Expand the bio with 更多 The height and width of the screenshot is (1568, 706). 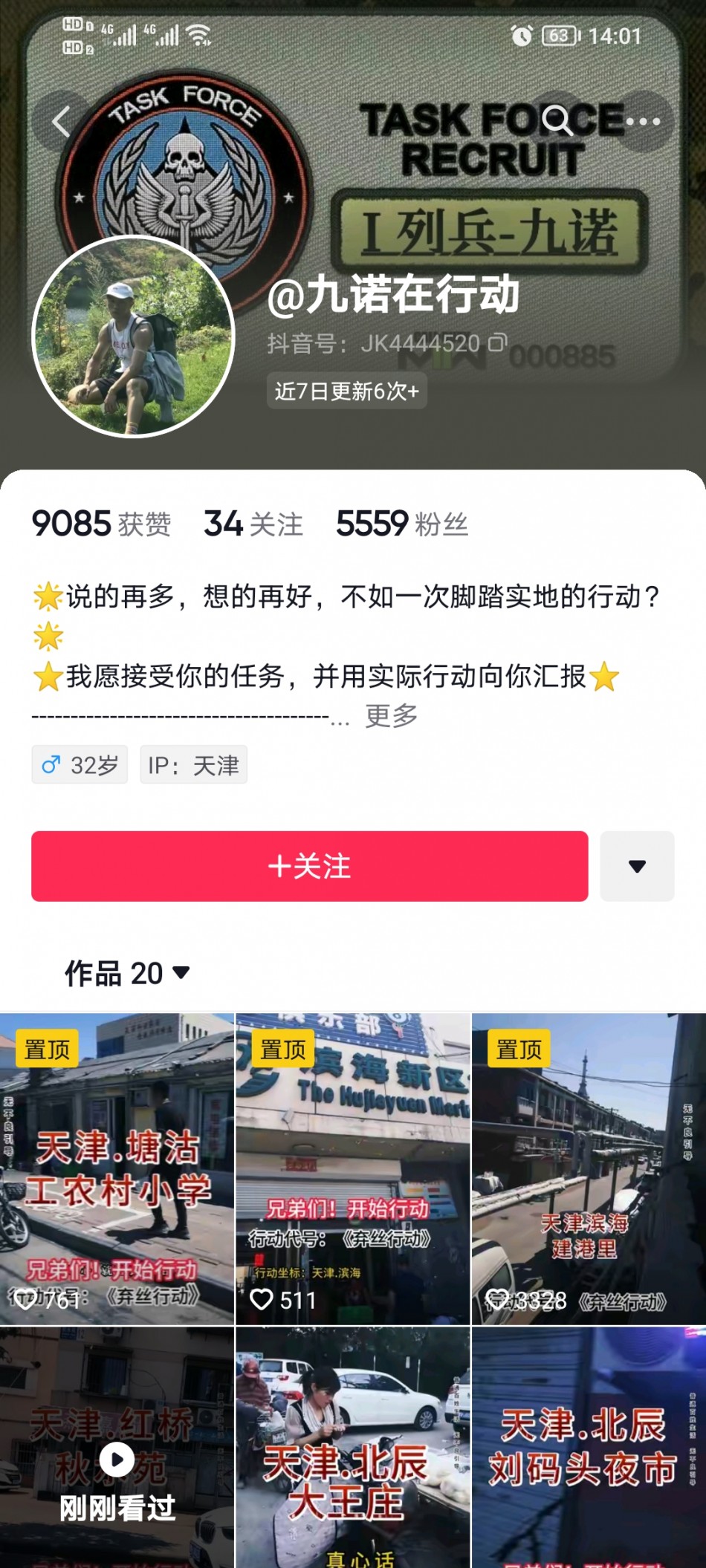[392, 716]
